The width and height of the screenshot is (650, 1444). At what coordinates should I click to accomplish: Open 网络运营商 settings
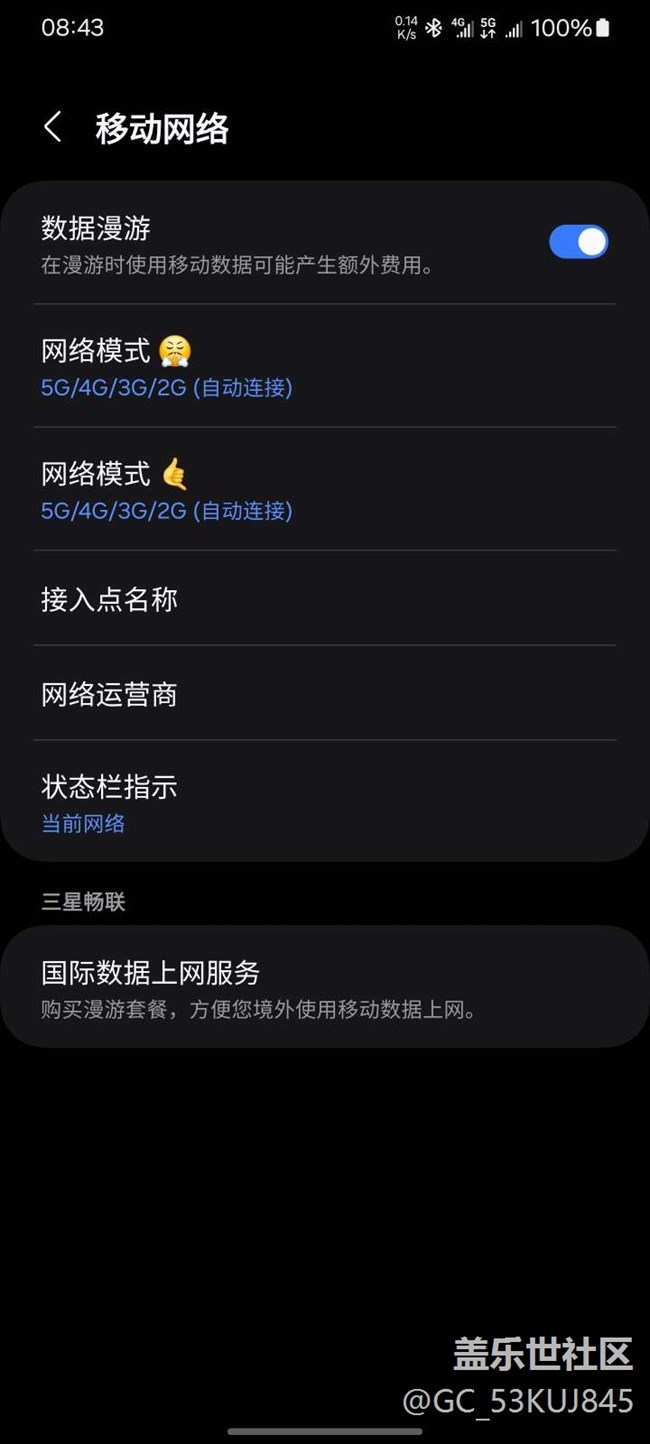click(325, 693)
